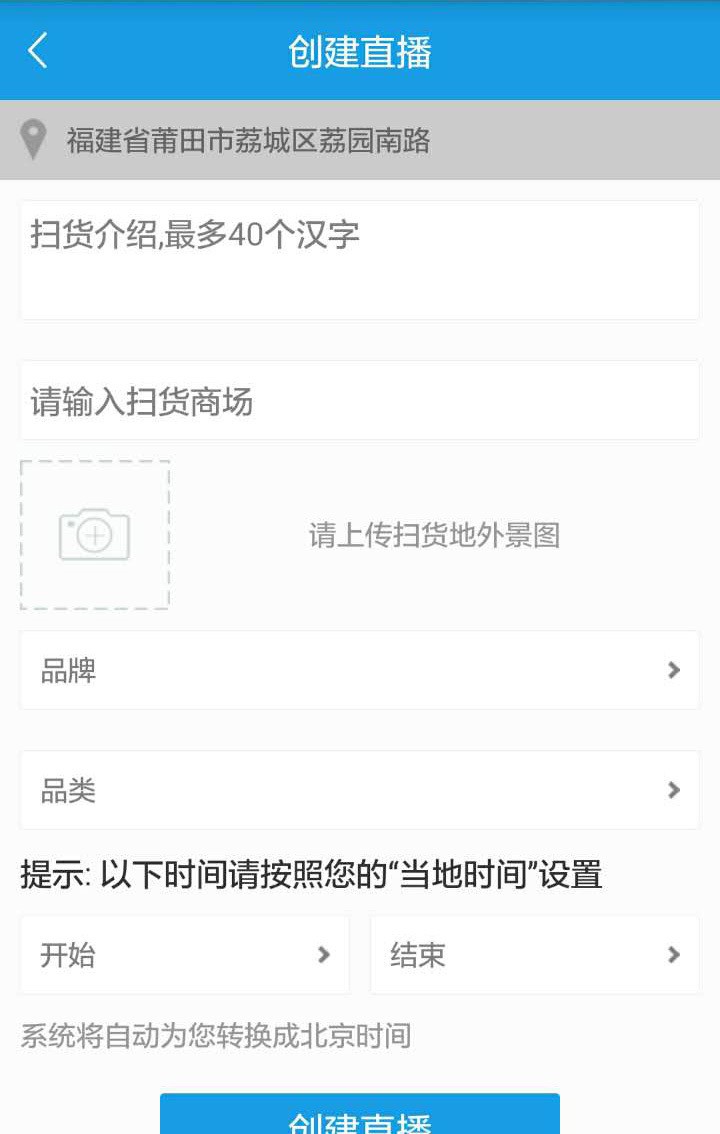
Task: Upload a photo via the camera box
Action: coord(95,535)
